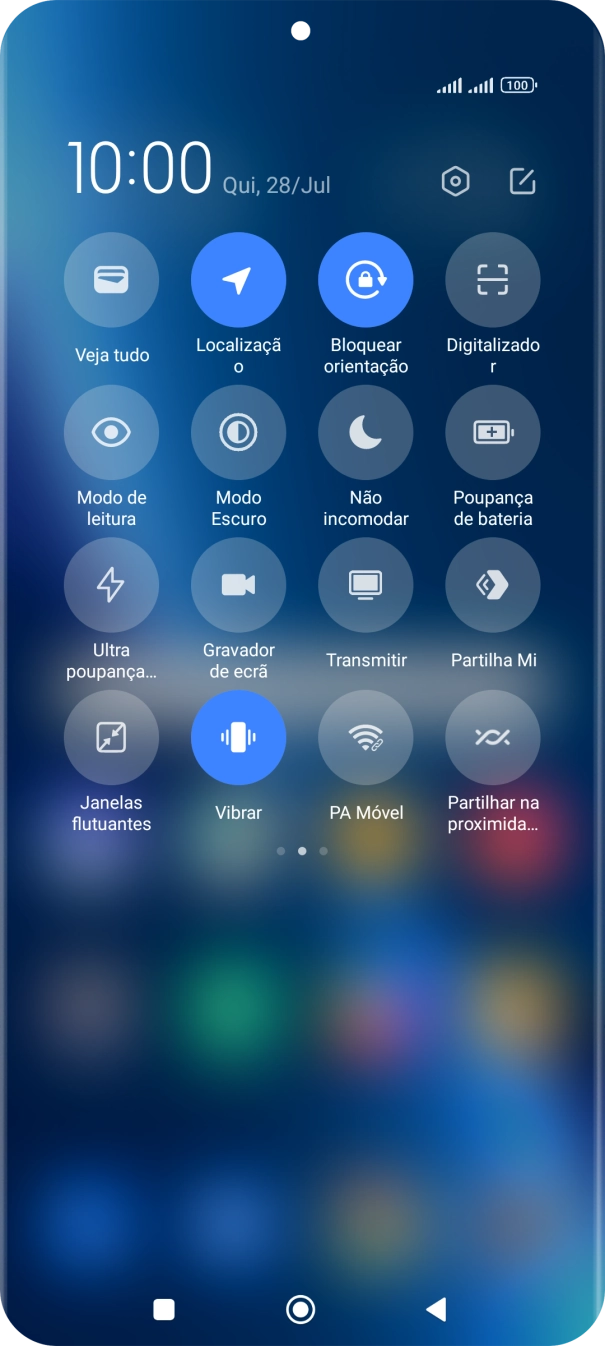This screenshot has height=1346, width=605.
Task: Open the Veja tudo wallet tile
Action: tap(111, 280)
